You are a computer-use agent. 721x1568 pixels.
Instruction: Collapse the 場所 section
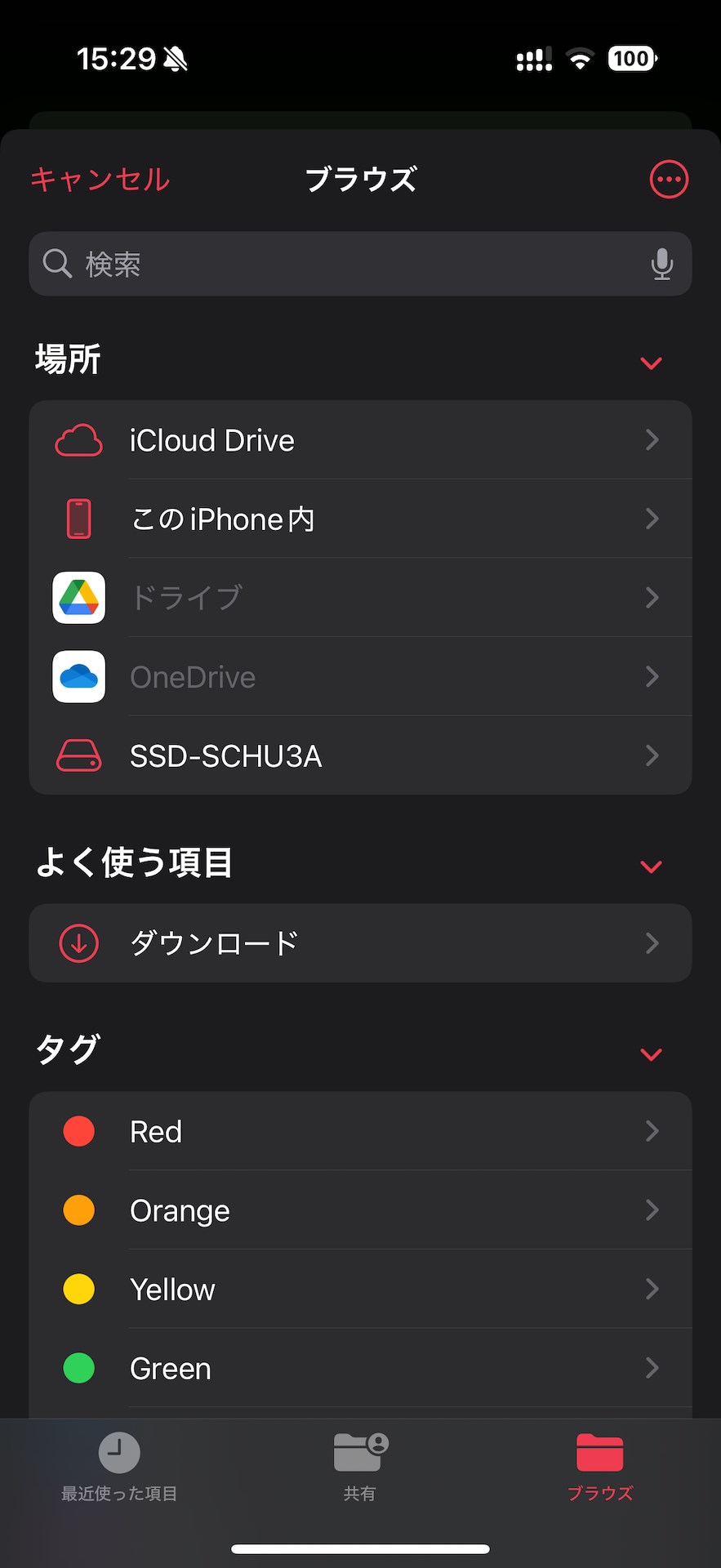[651, 363]
